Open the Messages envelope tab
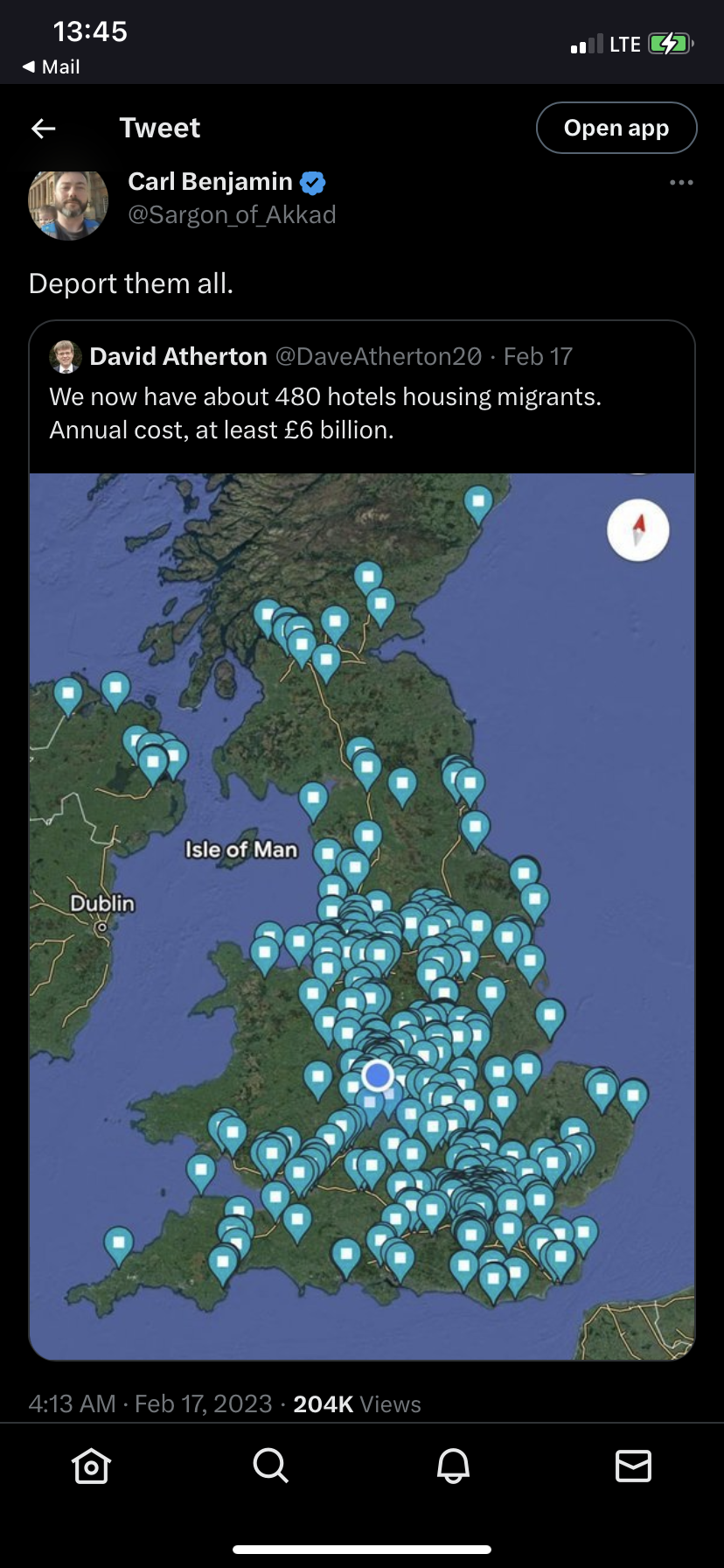This screenshot has width=724, height=1568. (633, 1465)
